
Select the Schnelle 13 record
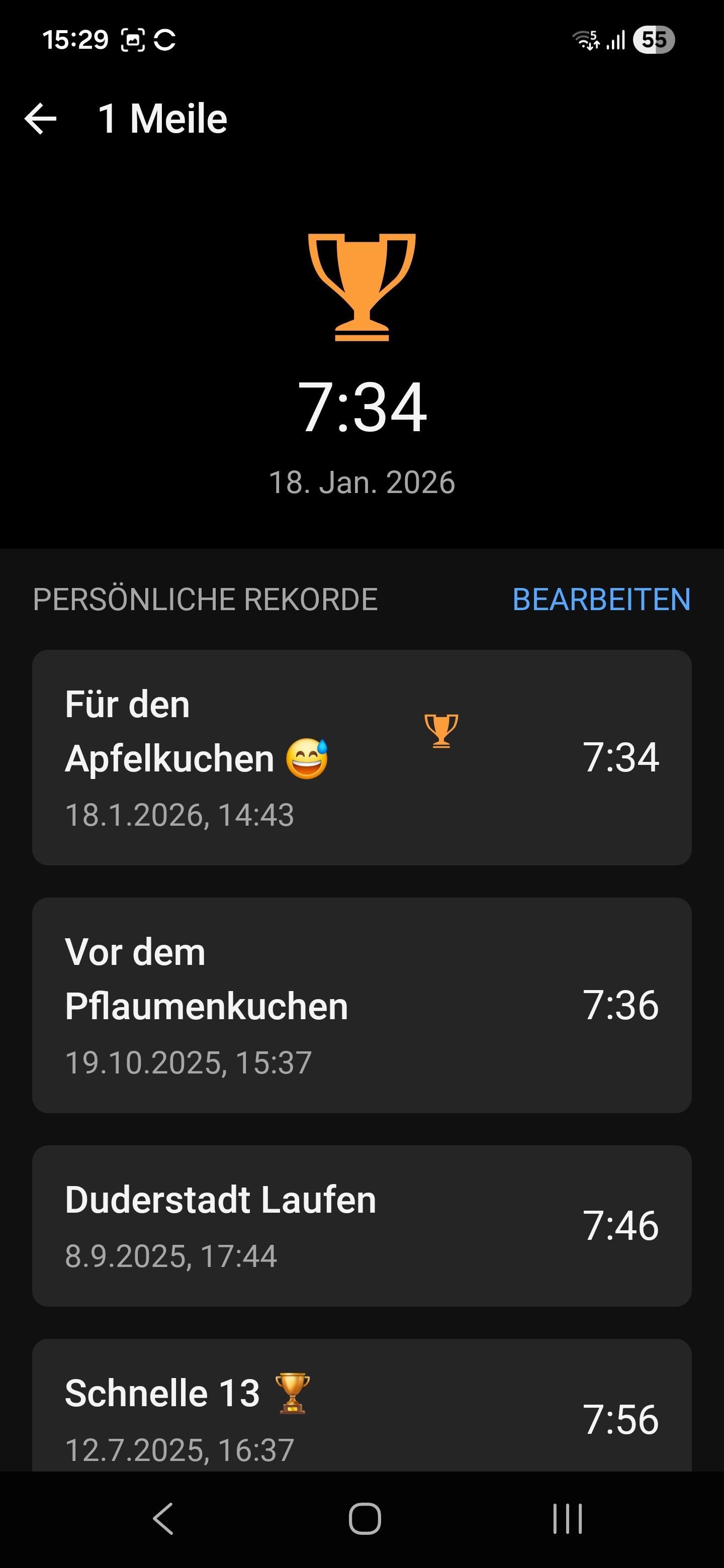[x=361, y=1412]
